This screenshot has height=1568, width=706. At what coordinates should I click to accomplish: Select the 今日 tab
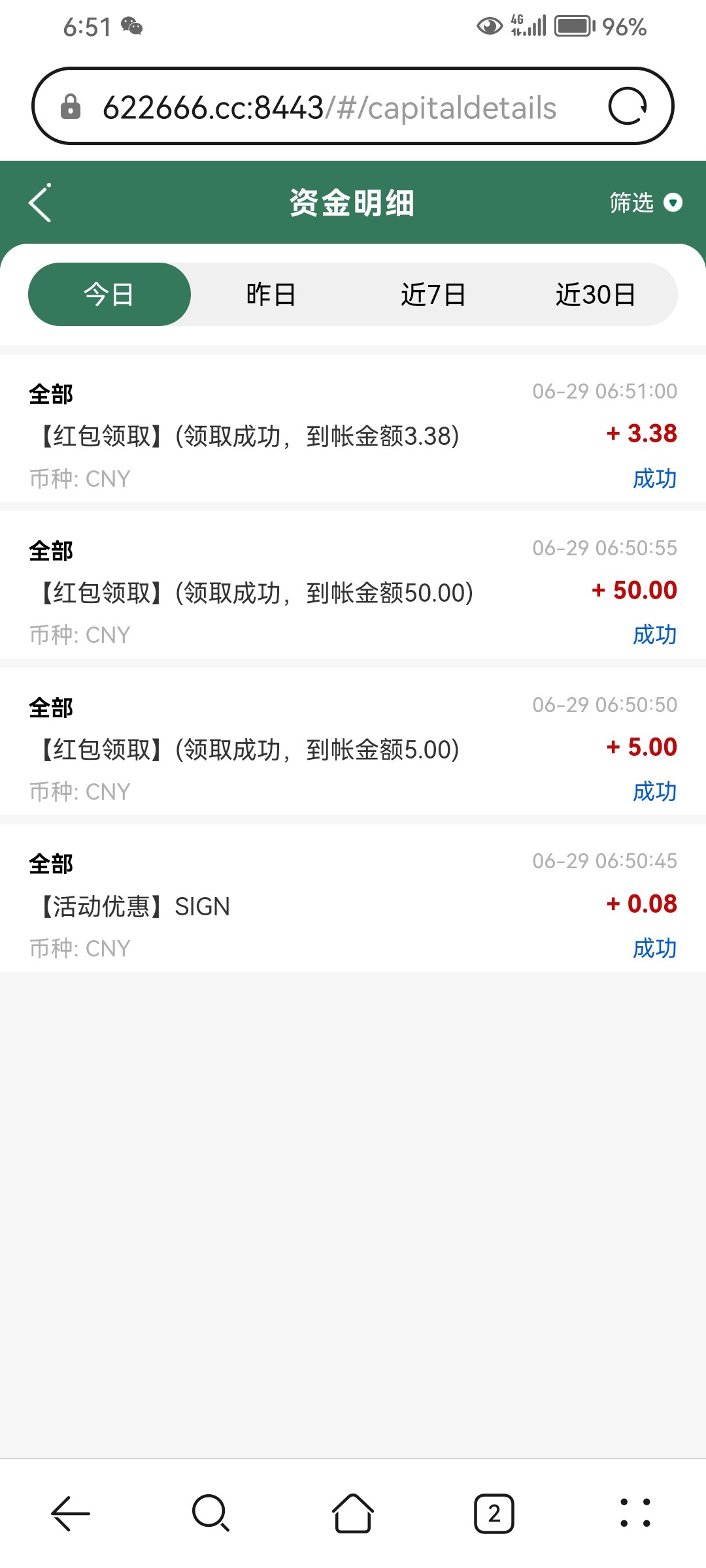[109, 295]
